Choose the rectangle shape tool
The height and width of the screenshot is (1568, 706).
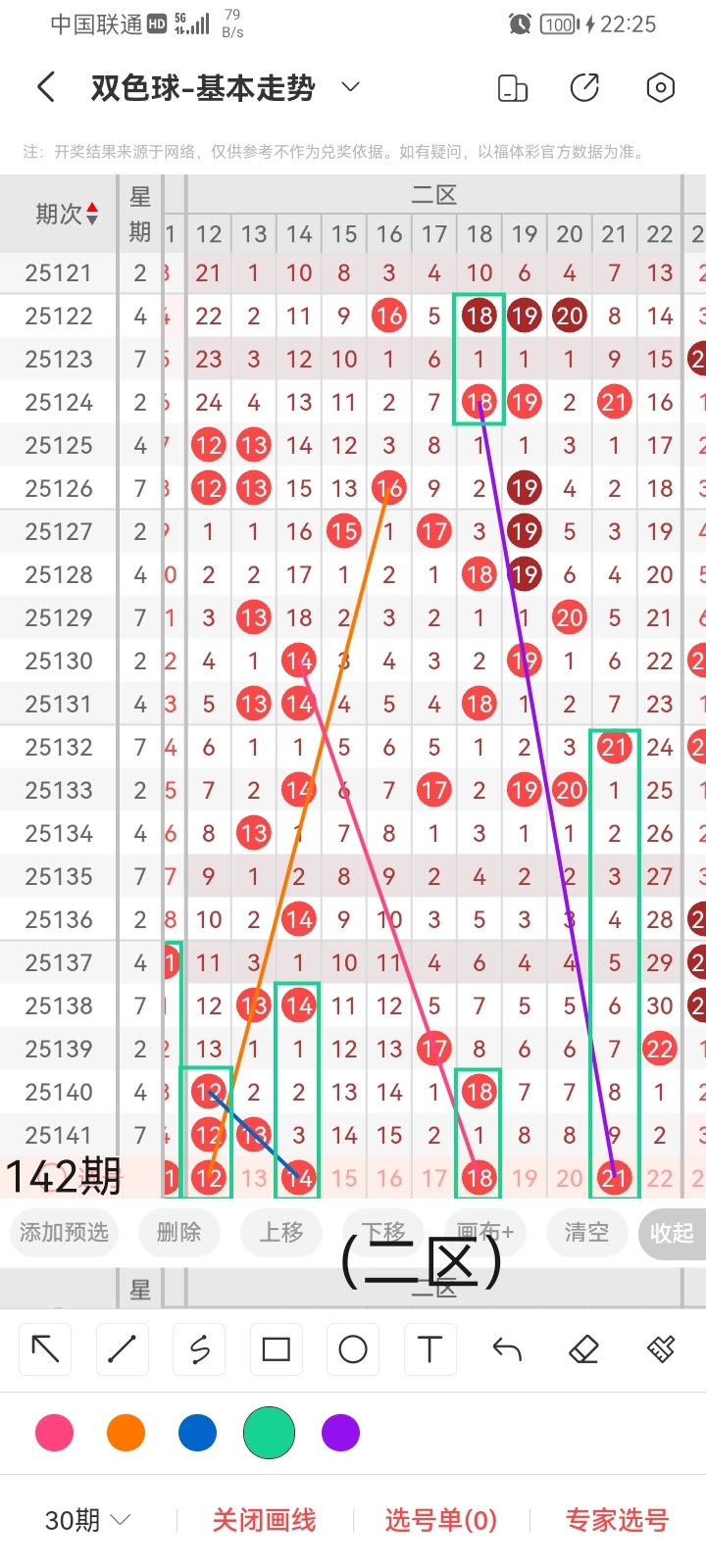pos(277,1349)
